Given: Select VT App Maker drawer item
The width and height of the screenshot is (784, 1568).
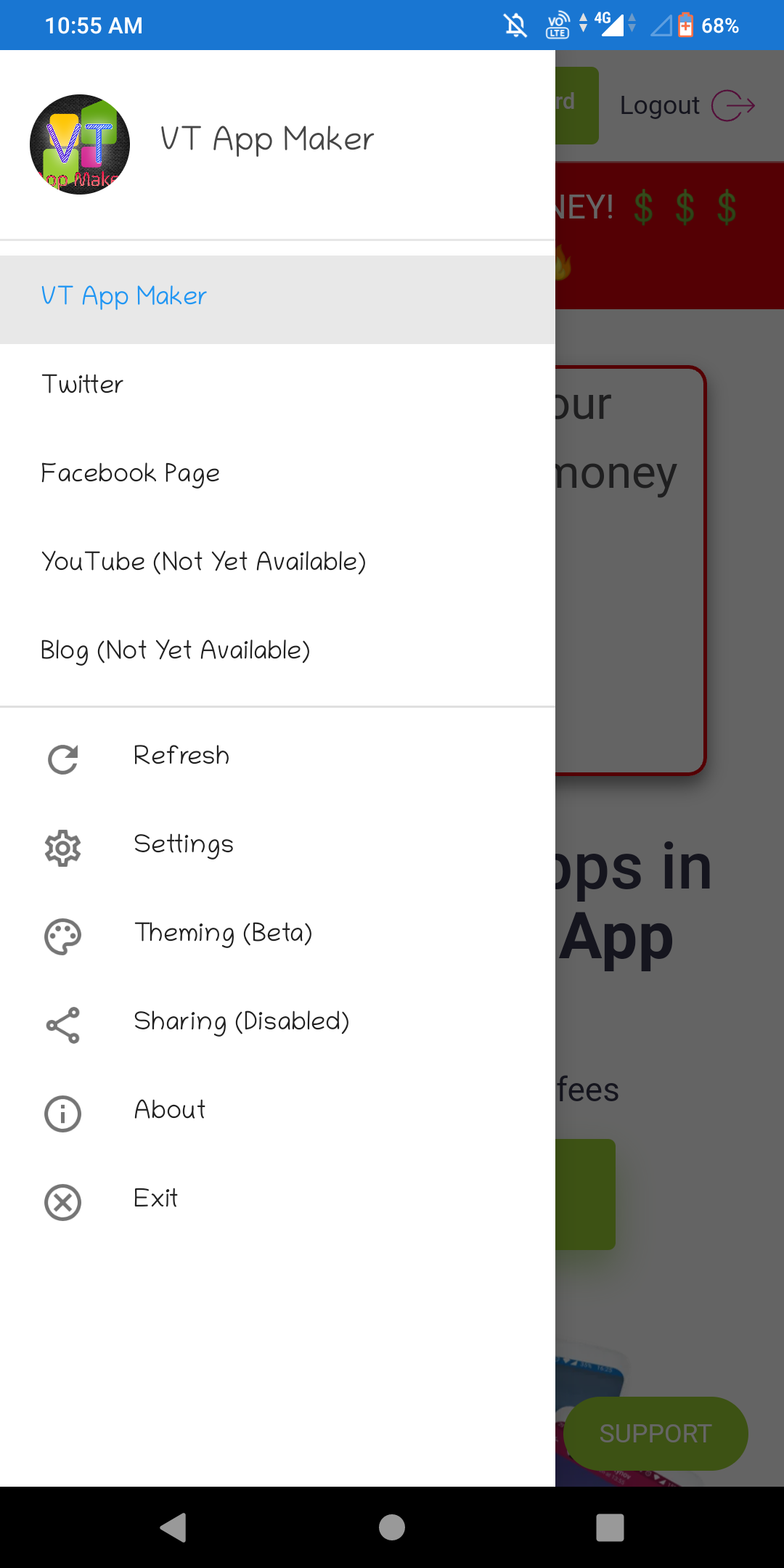Looking at the screenshot, I should click(x=277, y=298).
